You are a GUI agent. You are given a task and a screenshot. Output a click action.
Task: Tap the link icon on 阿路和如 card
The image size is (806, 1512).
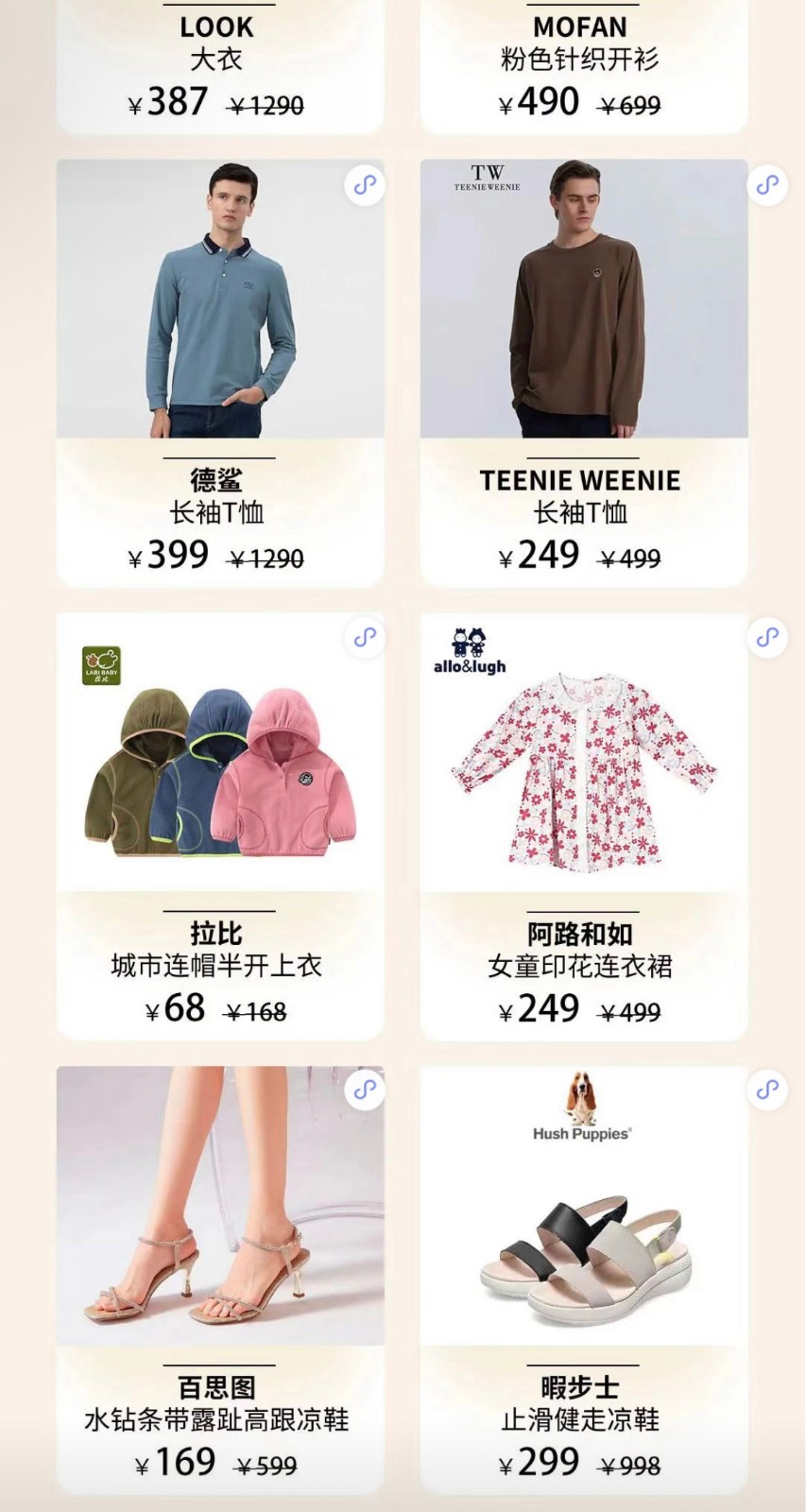point(767,637)
